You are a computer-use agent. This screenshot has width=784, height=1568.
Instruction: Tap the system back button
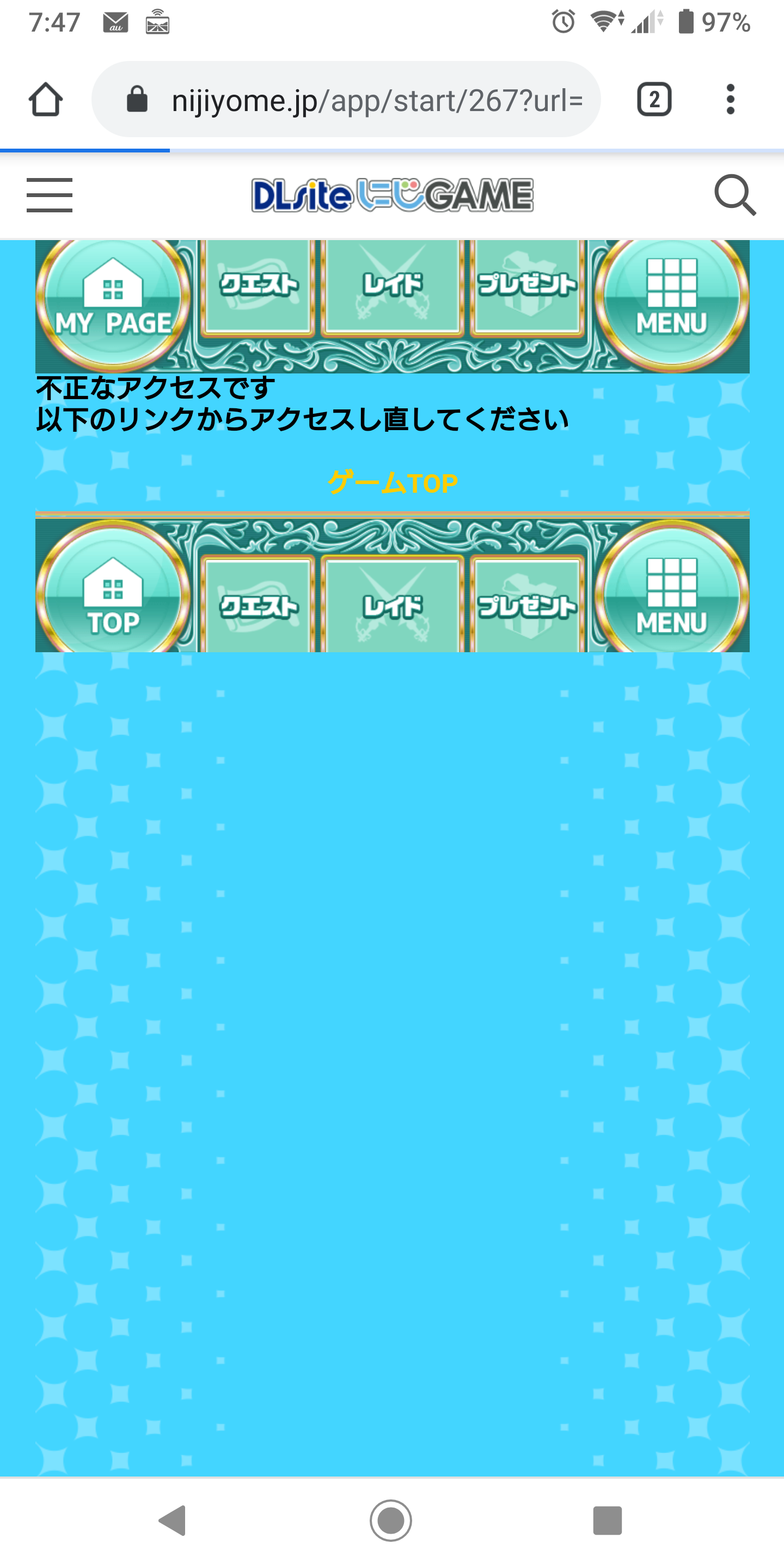coord(173,1521)
